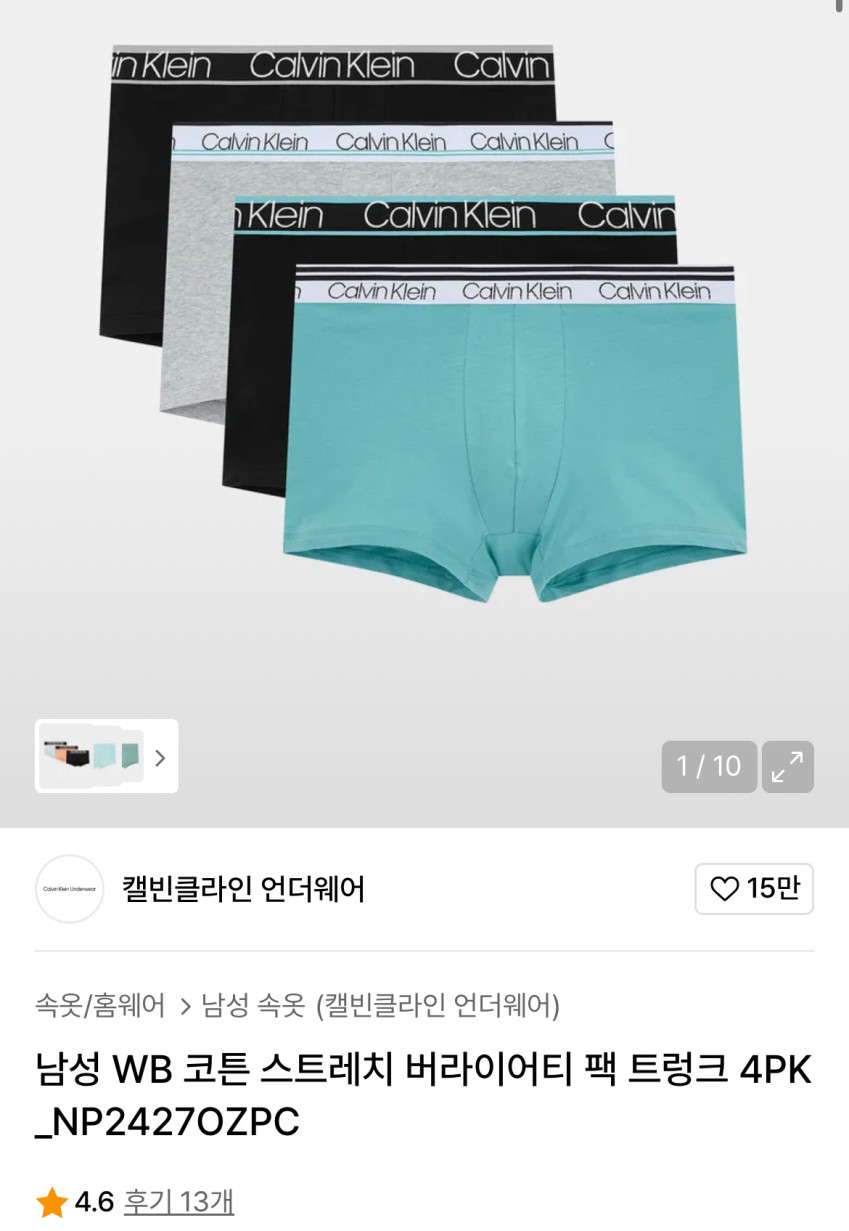Viewport: 849px width, 1231px height.
Task: Go to the 속옷/홈웨어 category
Action: pyautogui.click(x=100, y=1005)
